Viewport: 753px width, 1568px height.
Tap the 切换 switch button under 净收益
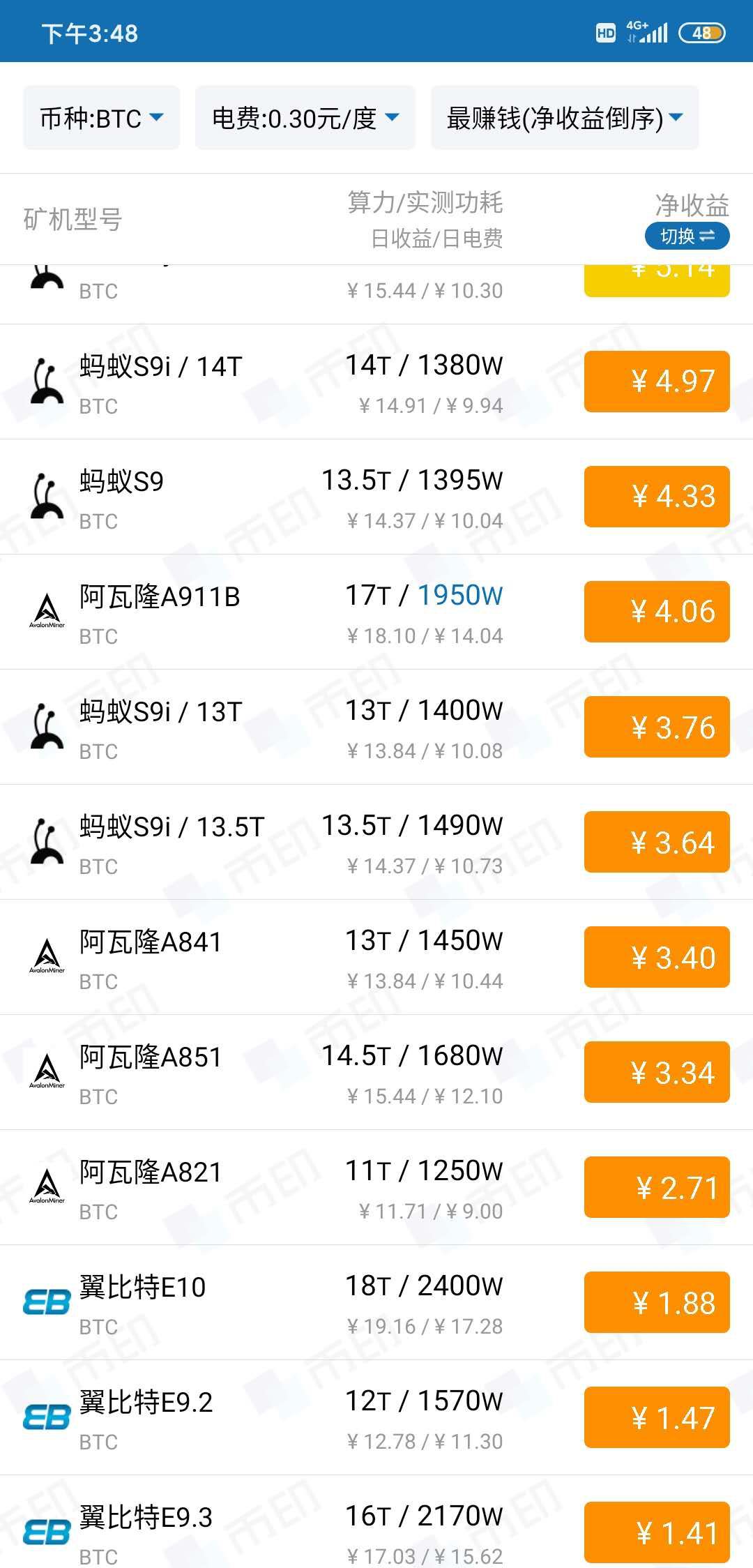687,236
